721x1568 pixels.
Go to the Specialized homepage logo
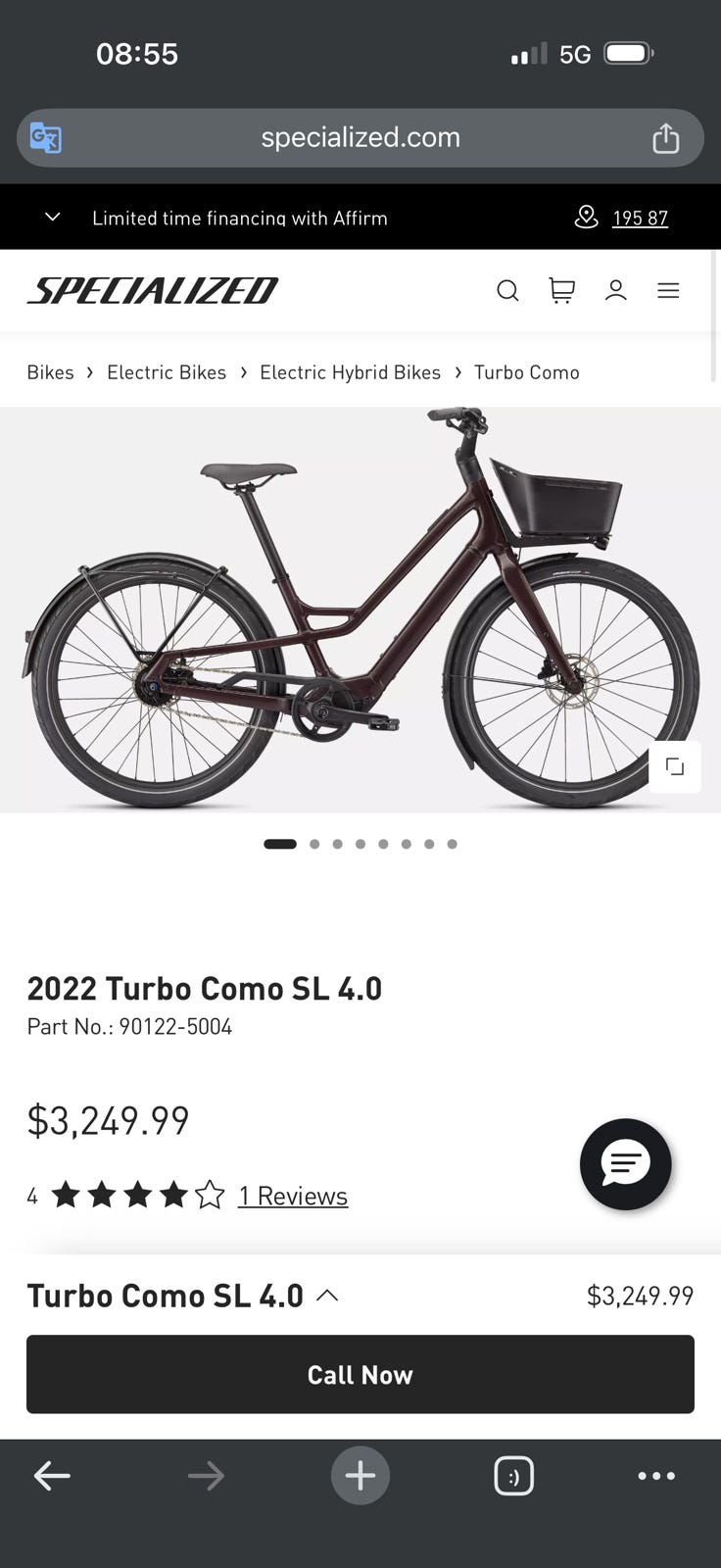pos(153,290)
